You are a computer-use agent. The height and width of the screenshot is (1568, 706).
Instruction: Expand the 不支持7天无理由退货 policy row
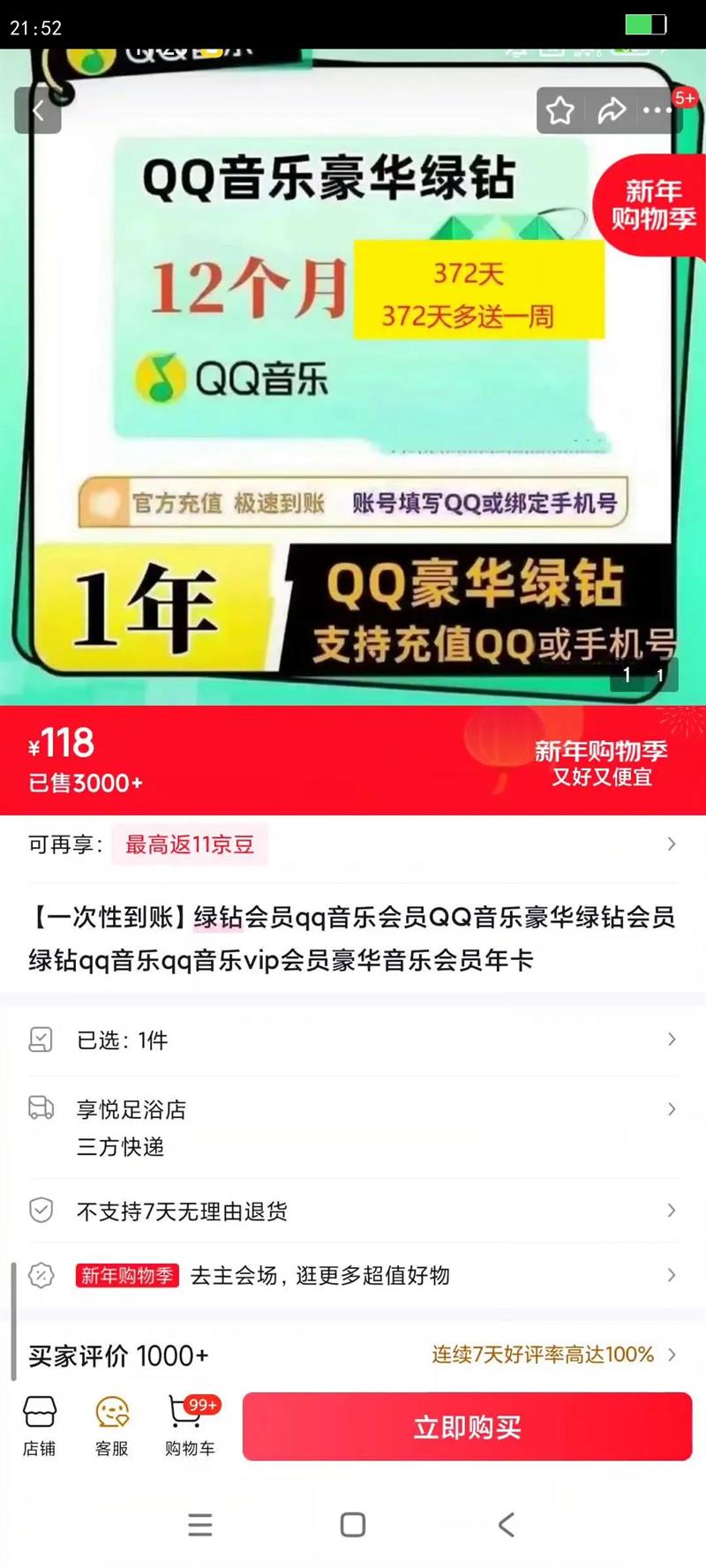pyautogui.click(x=353, y=1212)
